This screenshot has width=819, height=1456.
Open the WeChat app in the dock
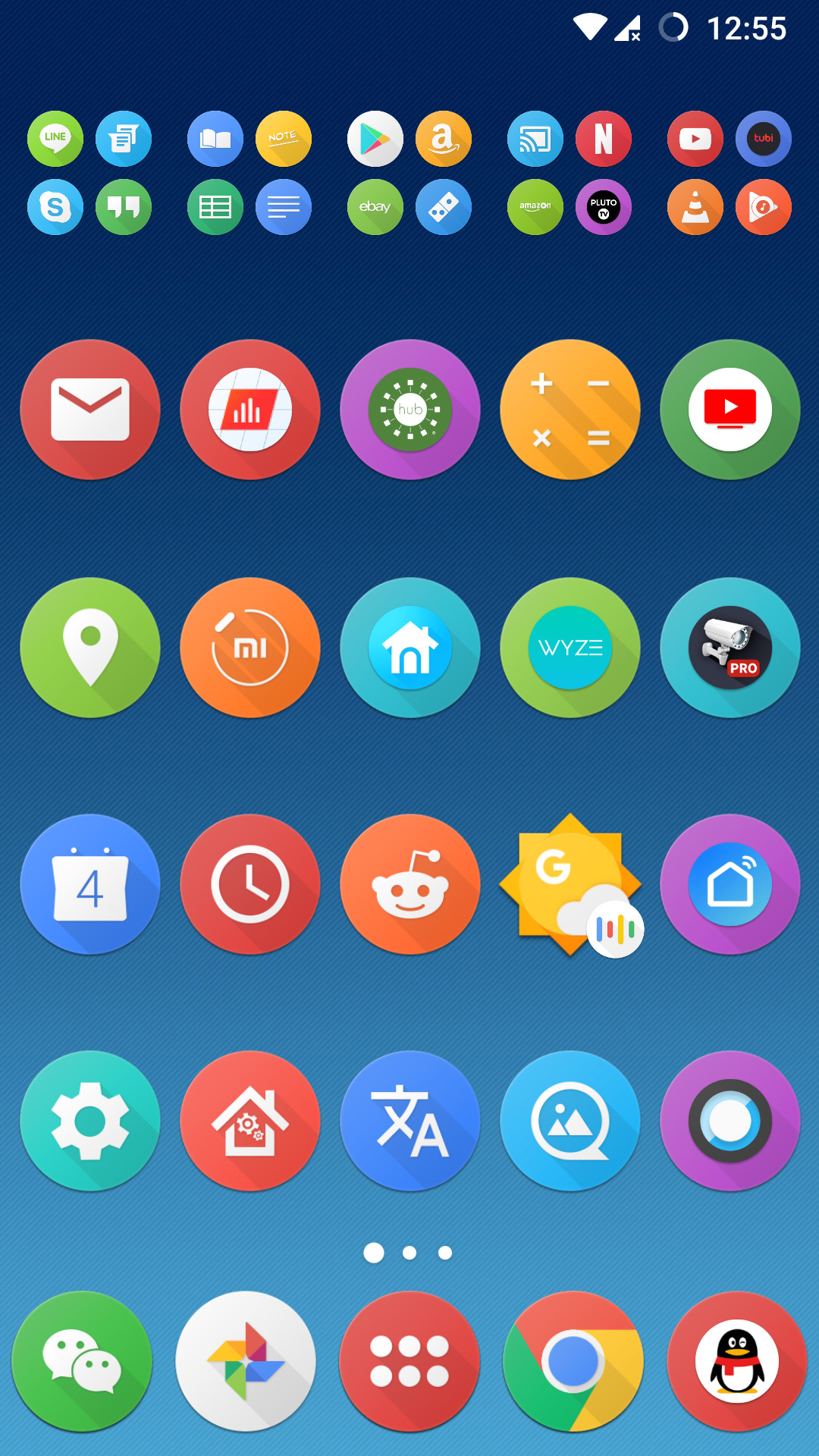pyautogui.click(x=82, y=1361)
